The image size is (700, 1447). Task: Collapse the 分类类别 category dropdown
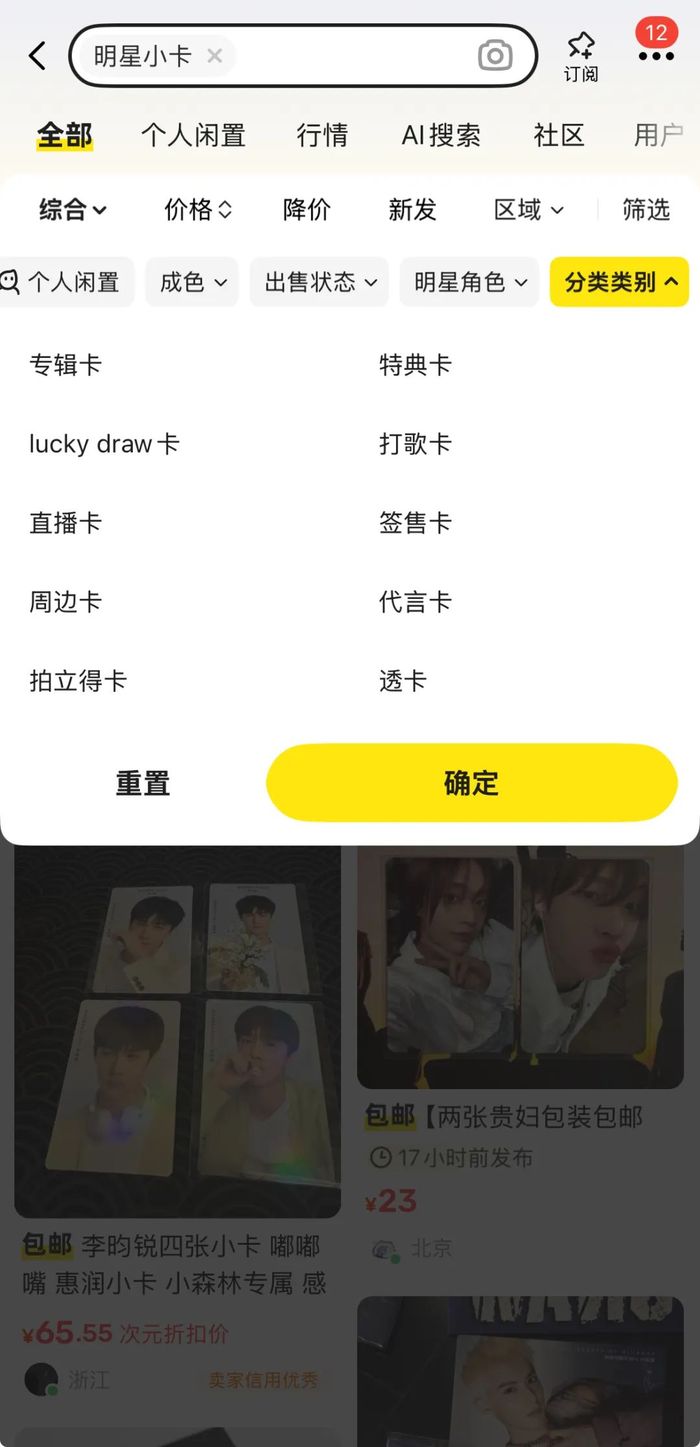[x=620, y=282]
